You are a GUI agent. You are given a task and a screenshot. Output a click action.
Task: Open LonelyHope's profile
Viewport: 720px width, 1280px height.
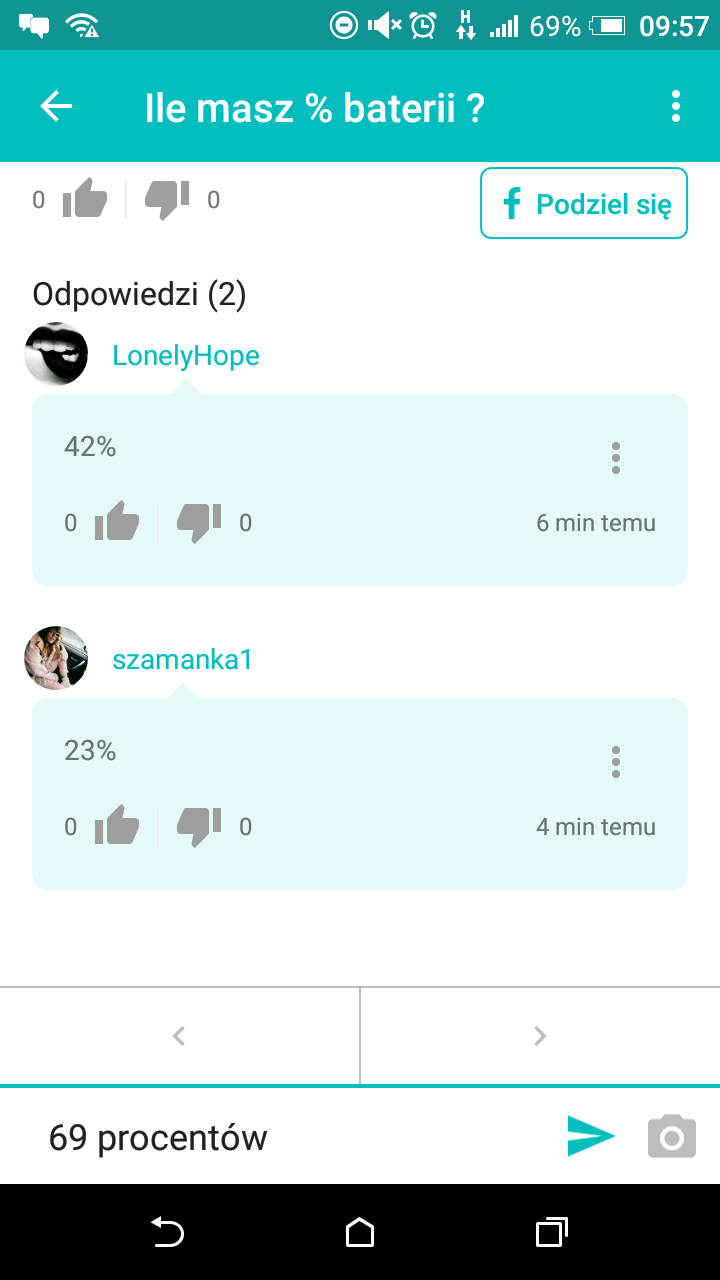185,356
